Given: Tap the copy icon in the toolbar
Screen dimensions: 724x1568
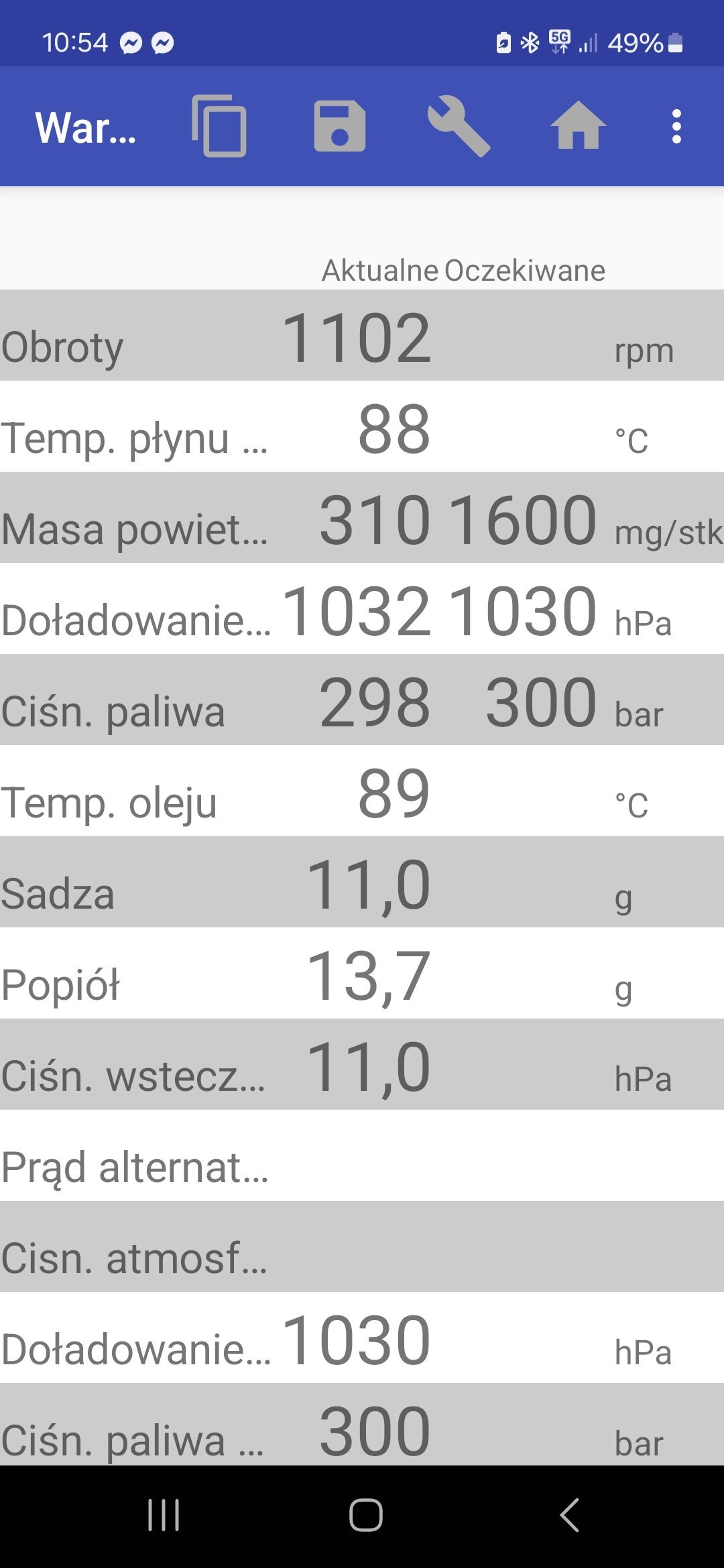Looking at the screenshot, I should point(219,126).
